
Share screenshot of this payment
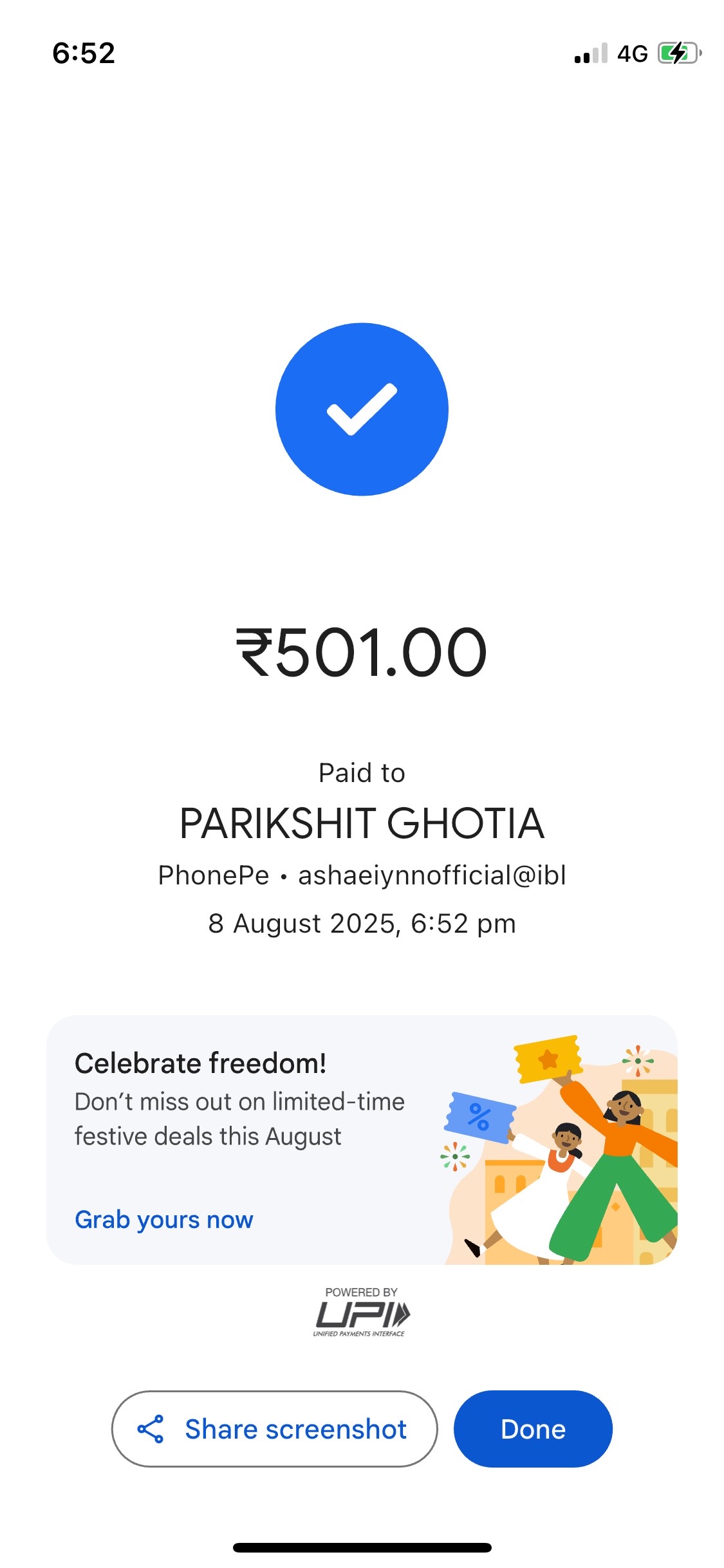[x=275, y=1428]
